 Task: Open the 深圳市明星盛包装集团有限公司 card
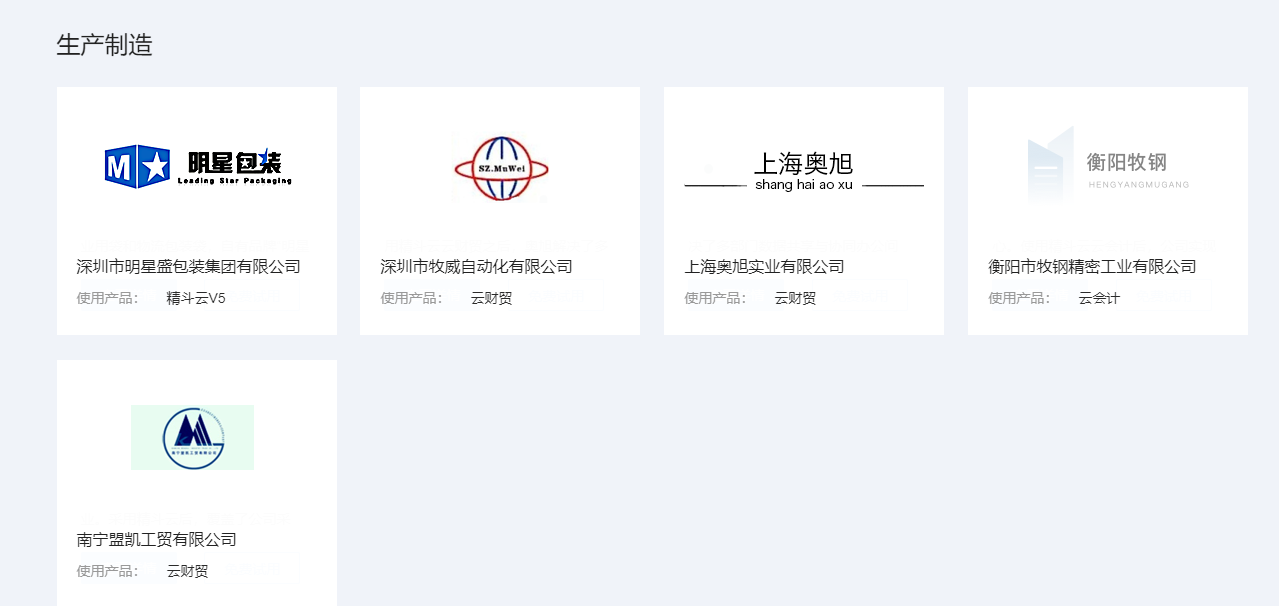pos(197,211)
